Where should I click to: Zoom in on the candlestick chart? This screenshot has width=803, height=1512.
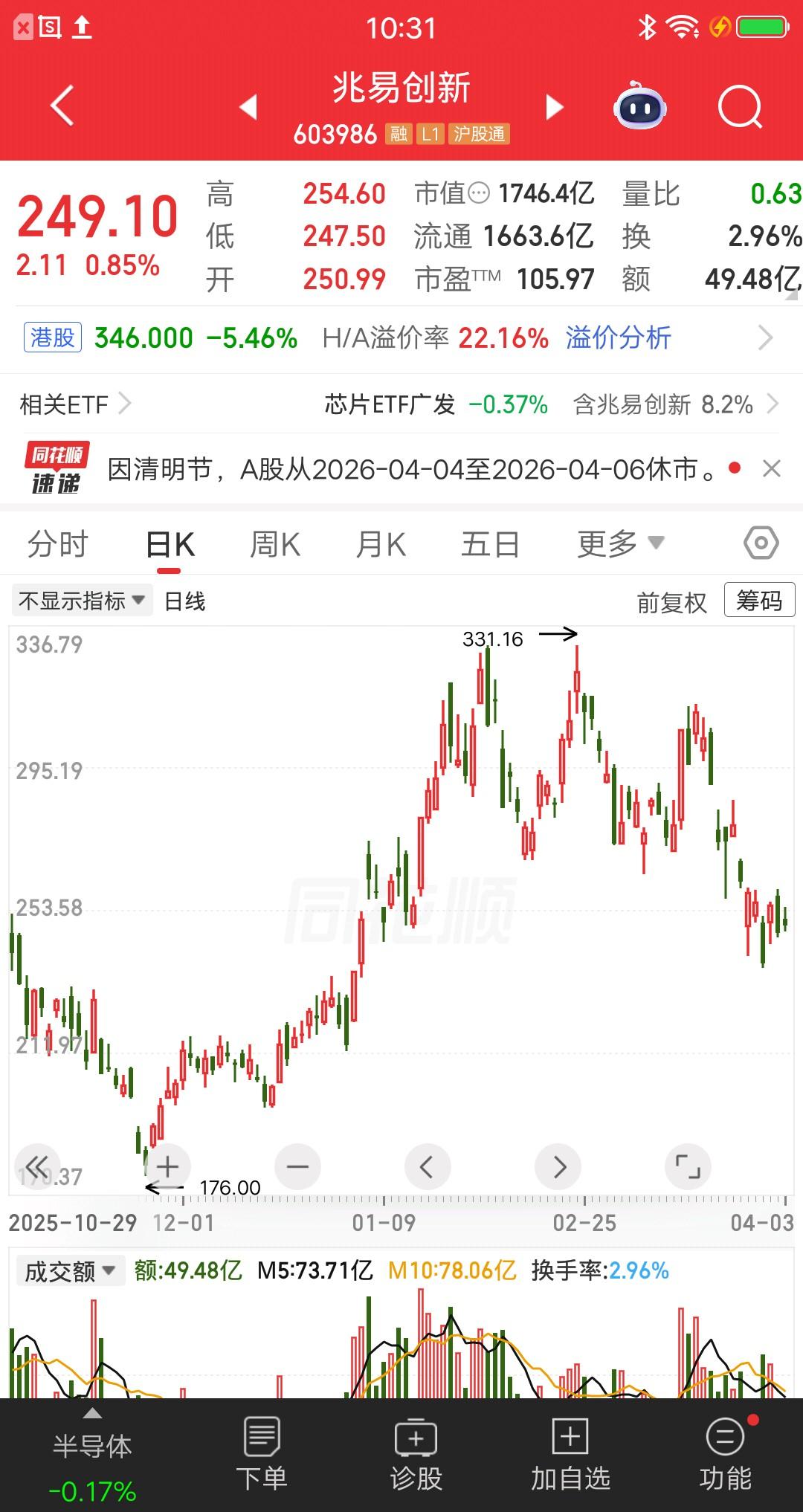167,1166
